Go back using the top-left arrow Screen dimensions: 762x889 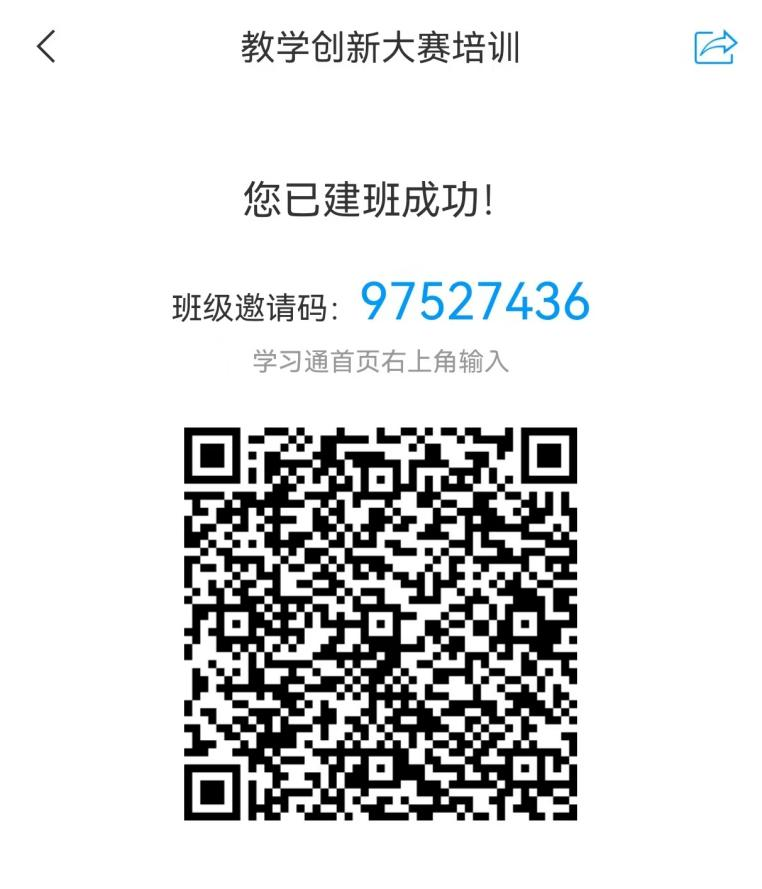coord(47,47)
